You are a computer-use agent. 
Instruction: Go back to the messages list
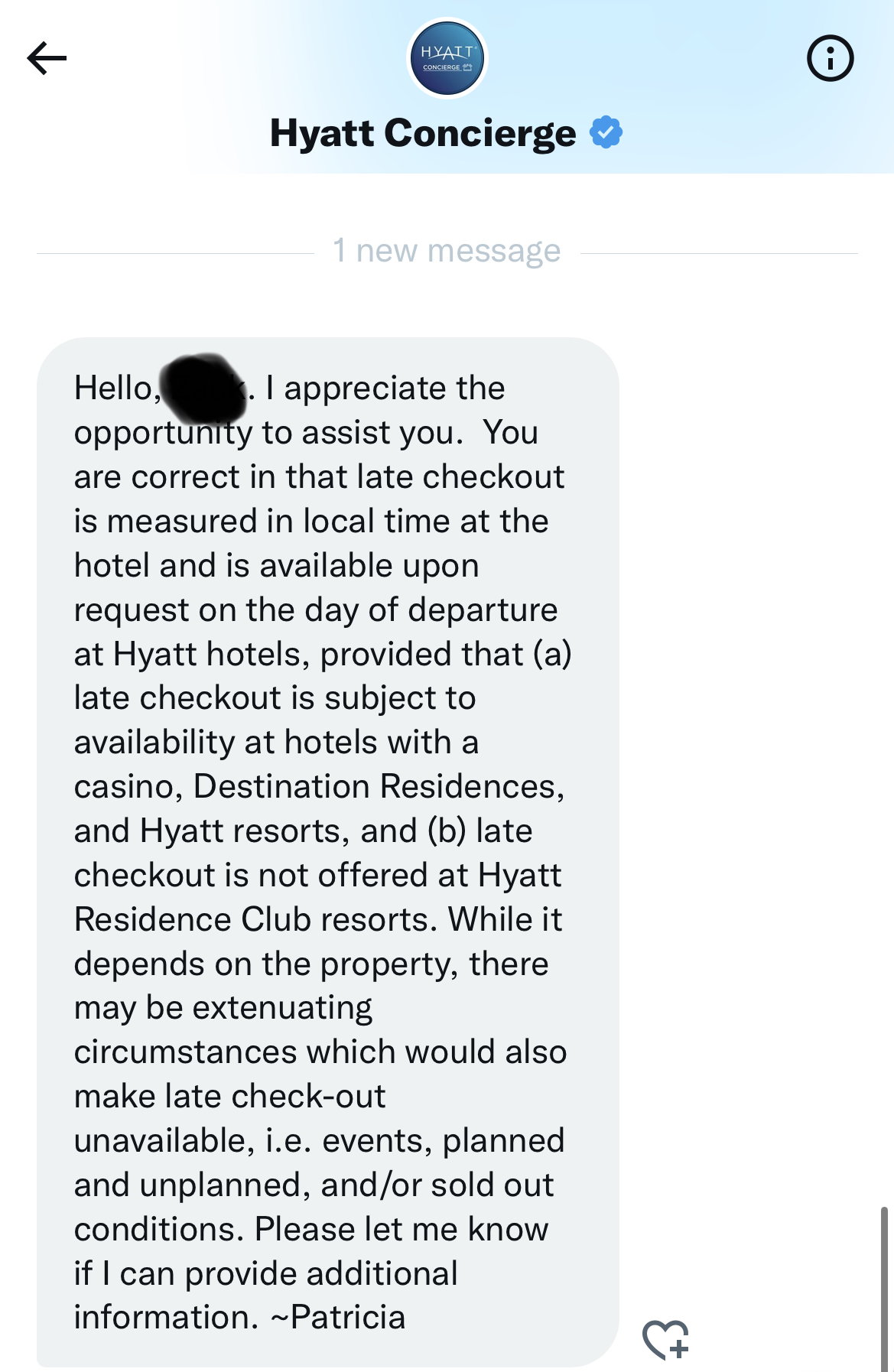(x=47, y=58)
